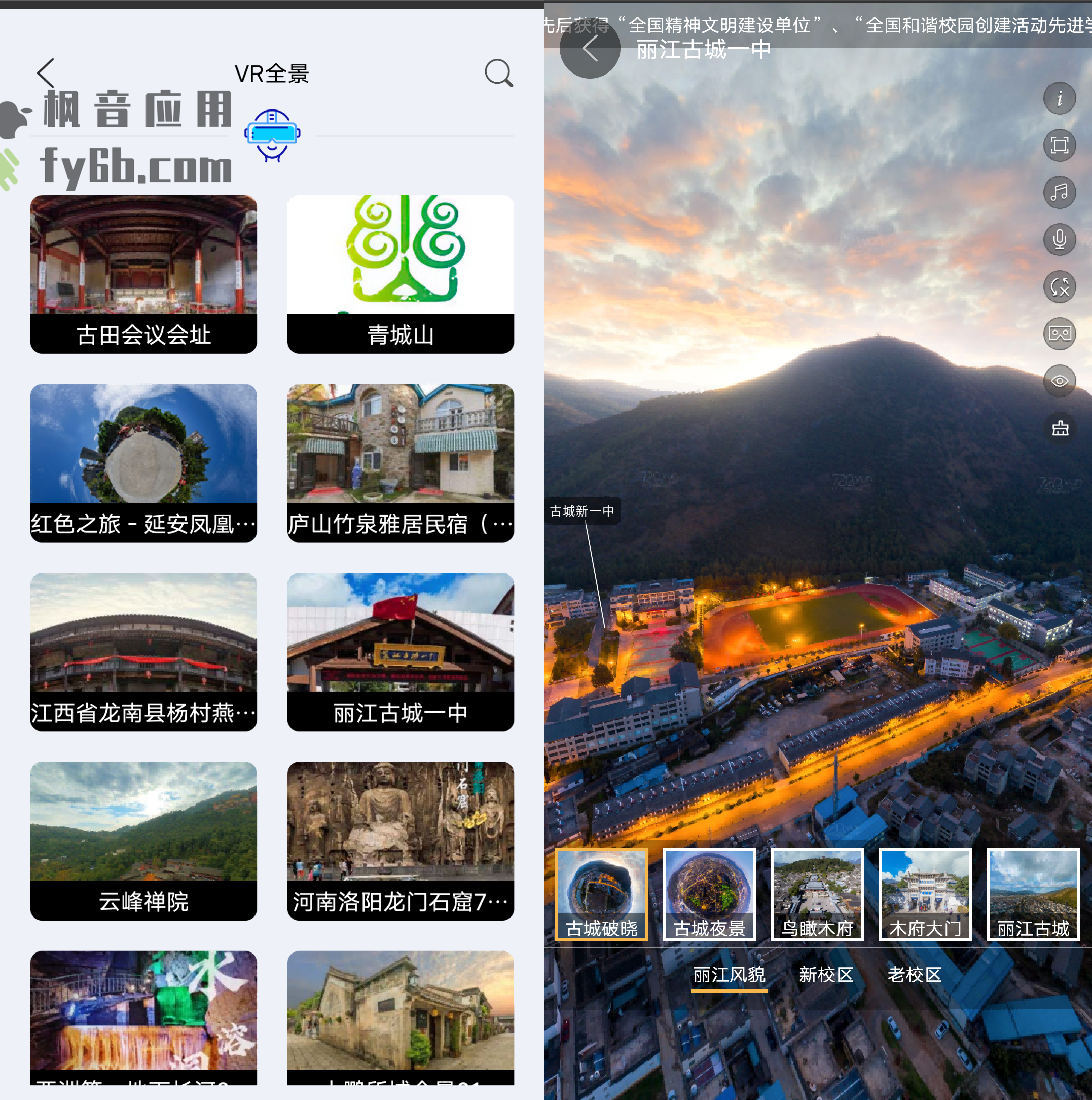
Task: Show panorama info with the i icon
Action: 1059,98
